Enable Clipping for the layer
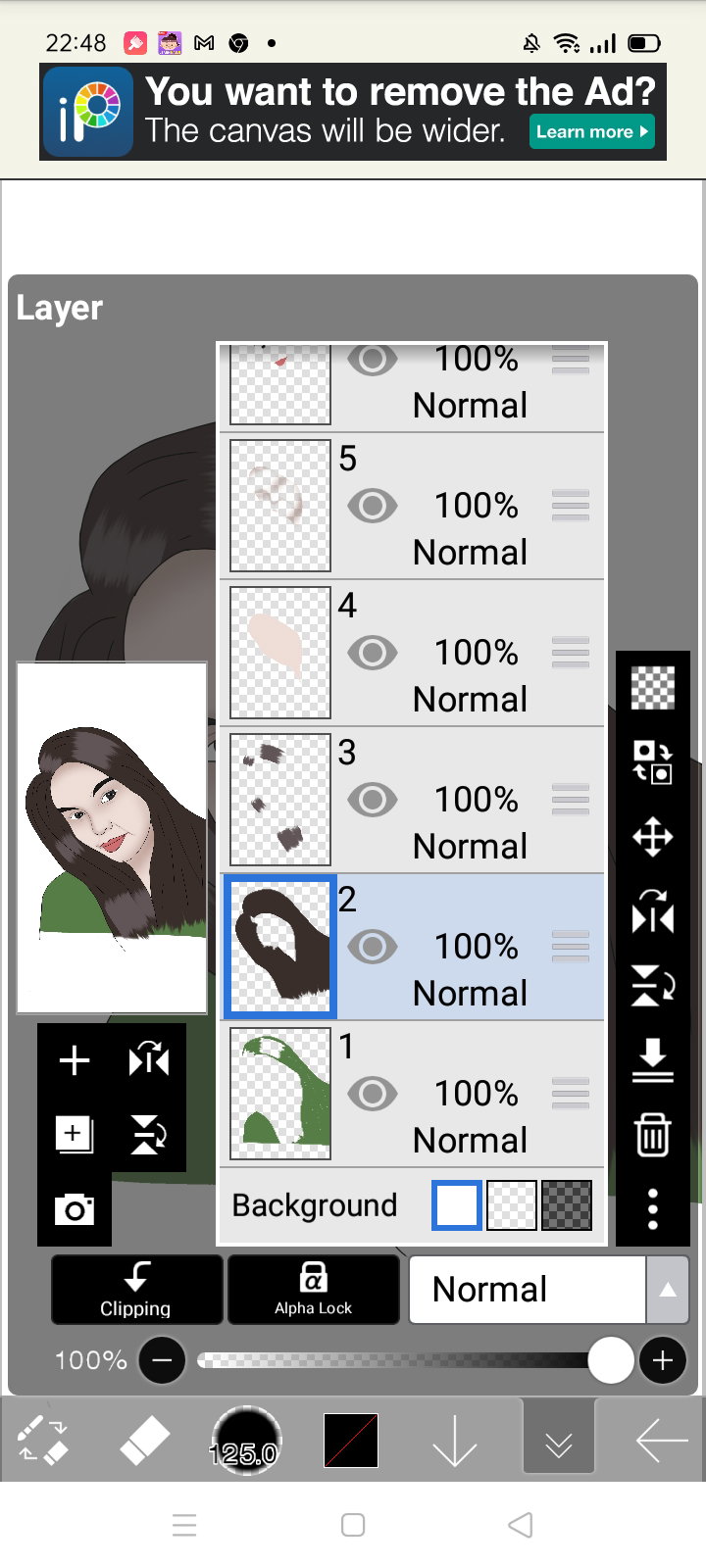Screen dimensions: 706x1568 (x=136, y=1290)
